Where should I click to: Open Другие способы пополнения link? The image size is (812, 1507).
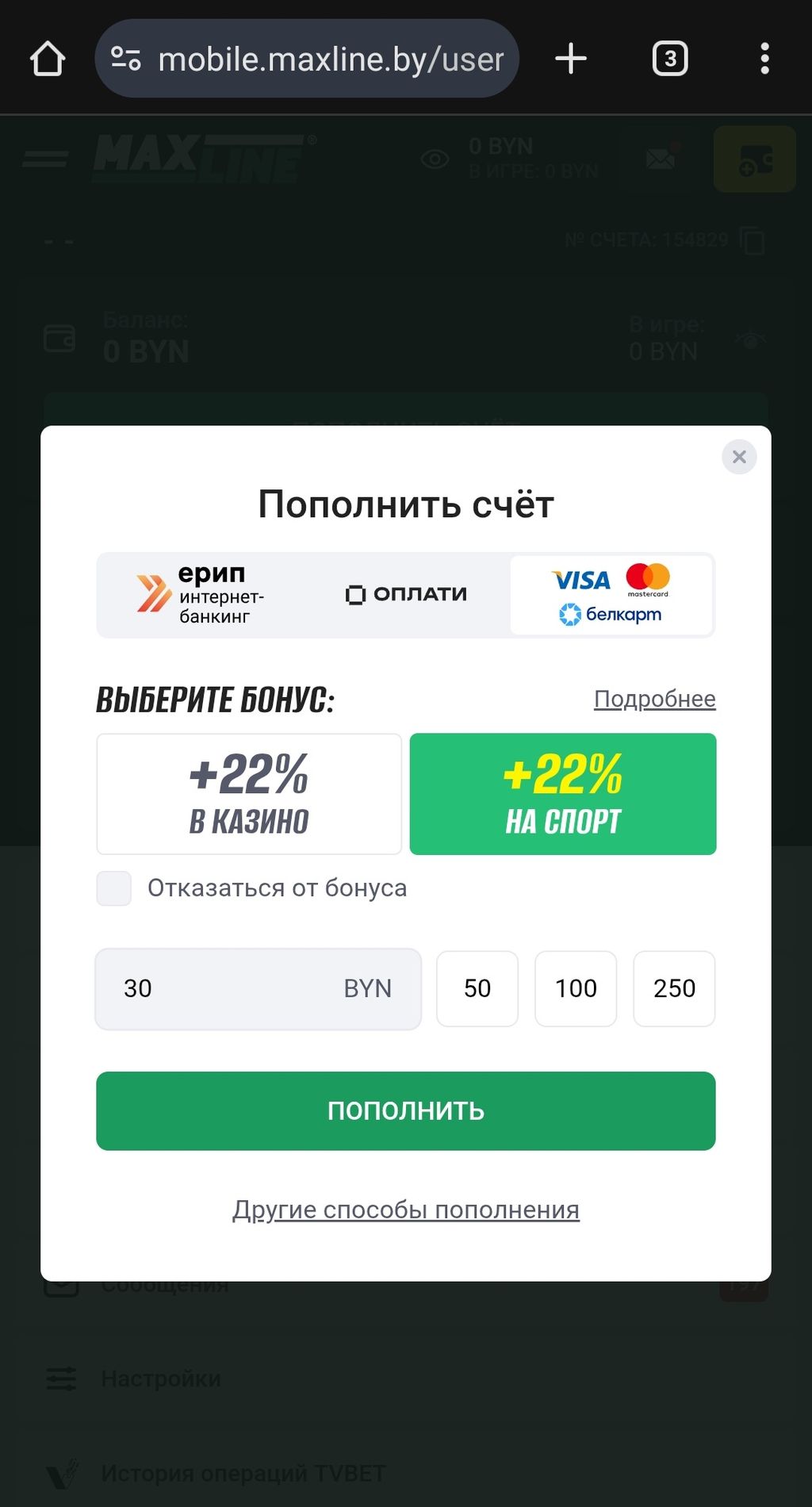tap(406, 1210)
